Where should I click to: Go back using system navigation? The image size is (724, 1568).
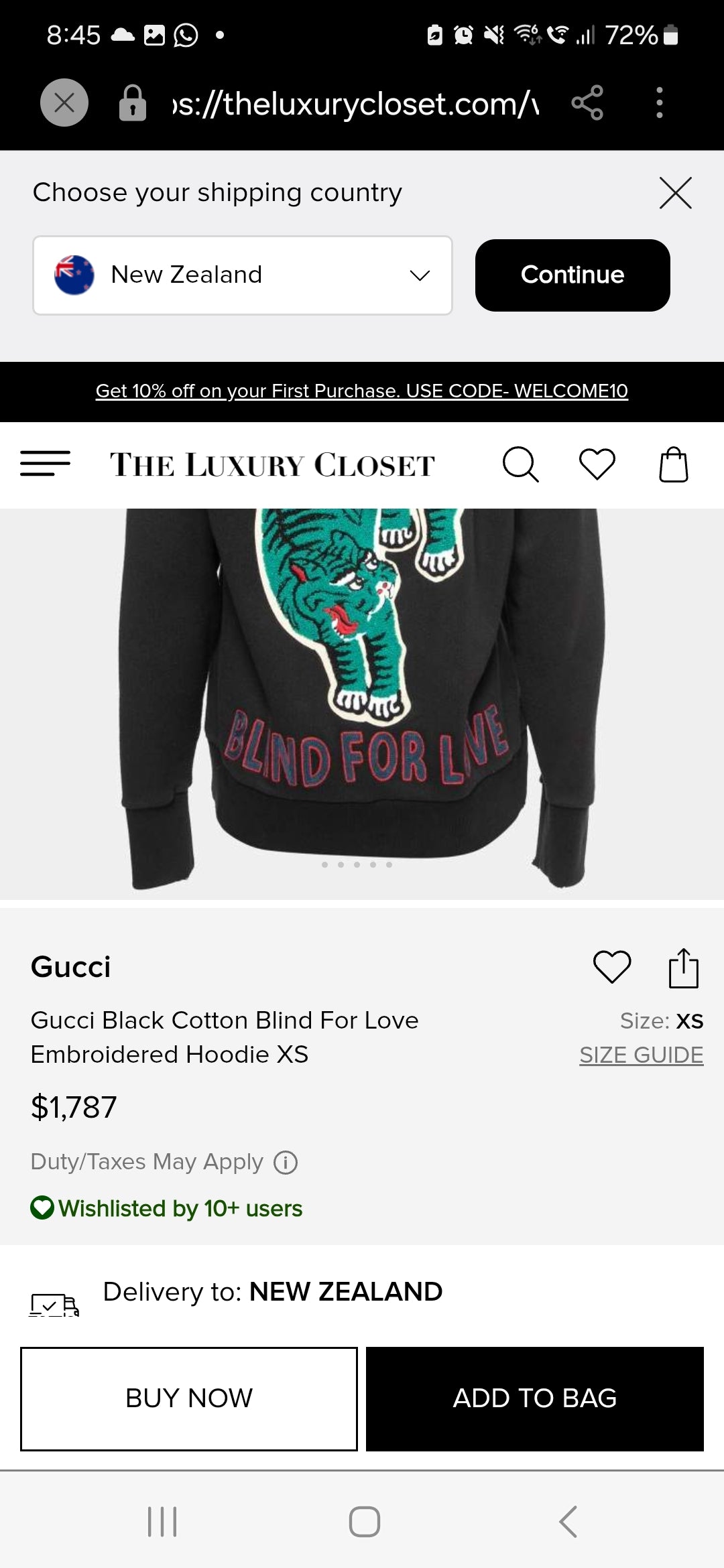[568, 1521]
